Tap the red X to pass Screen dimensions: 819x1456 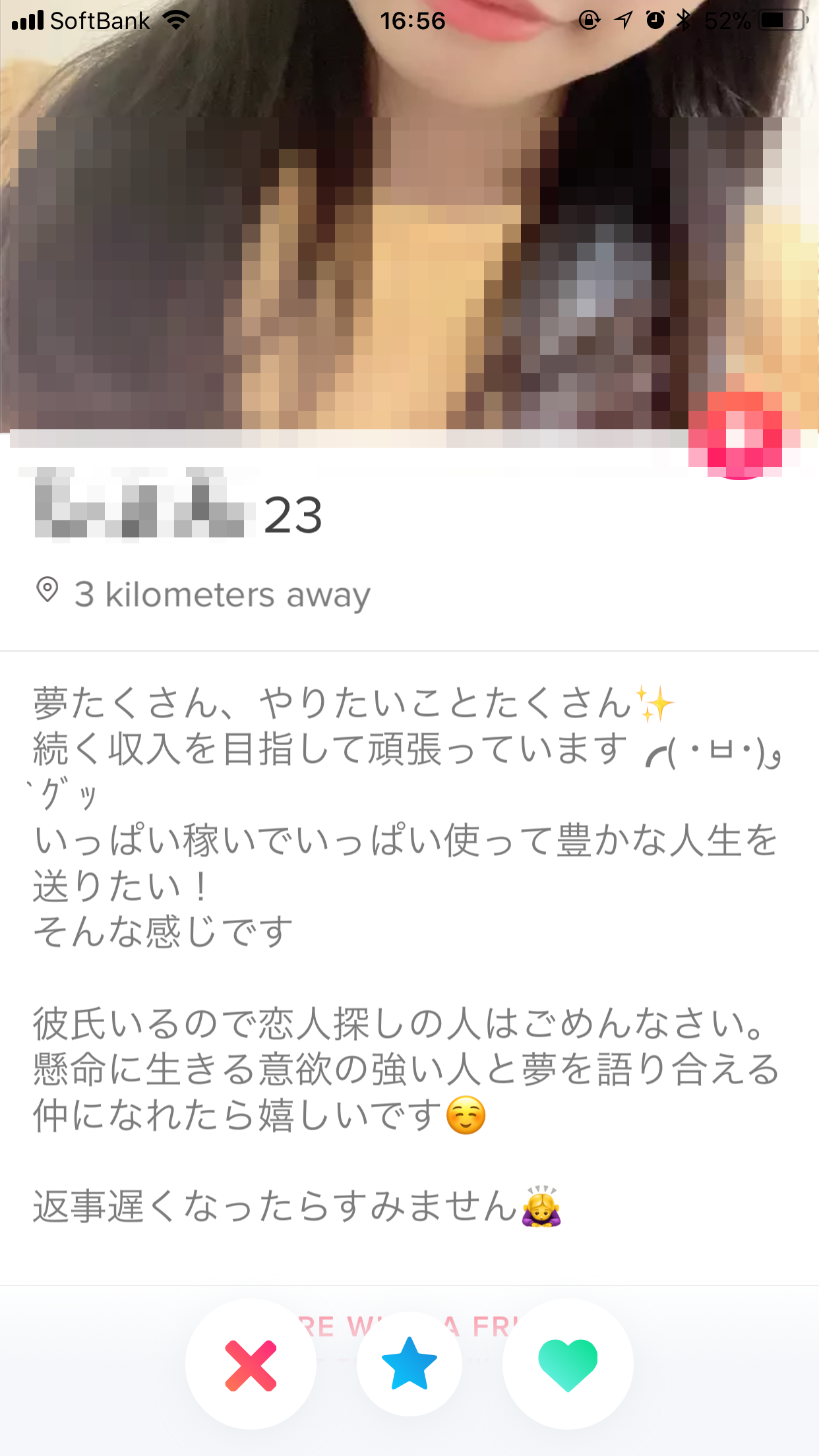coord(251,1365)
